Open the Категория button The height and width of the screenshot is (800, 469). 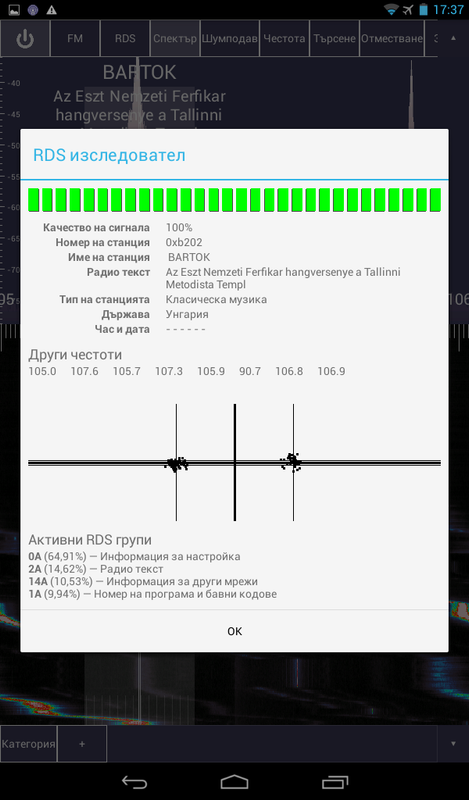point(28,744)
